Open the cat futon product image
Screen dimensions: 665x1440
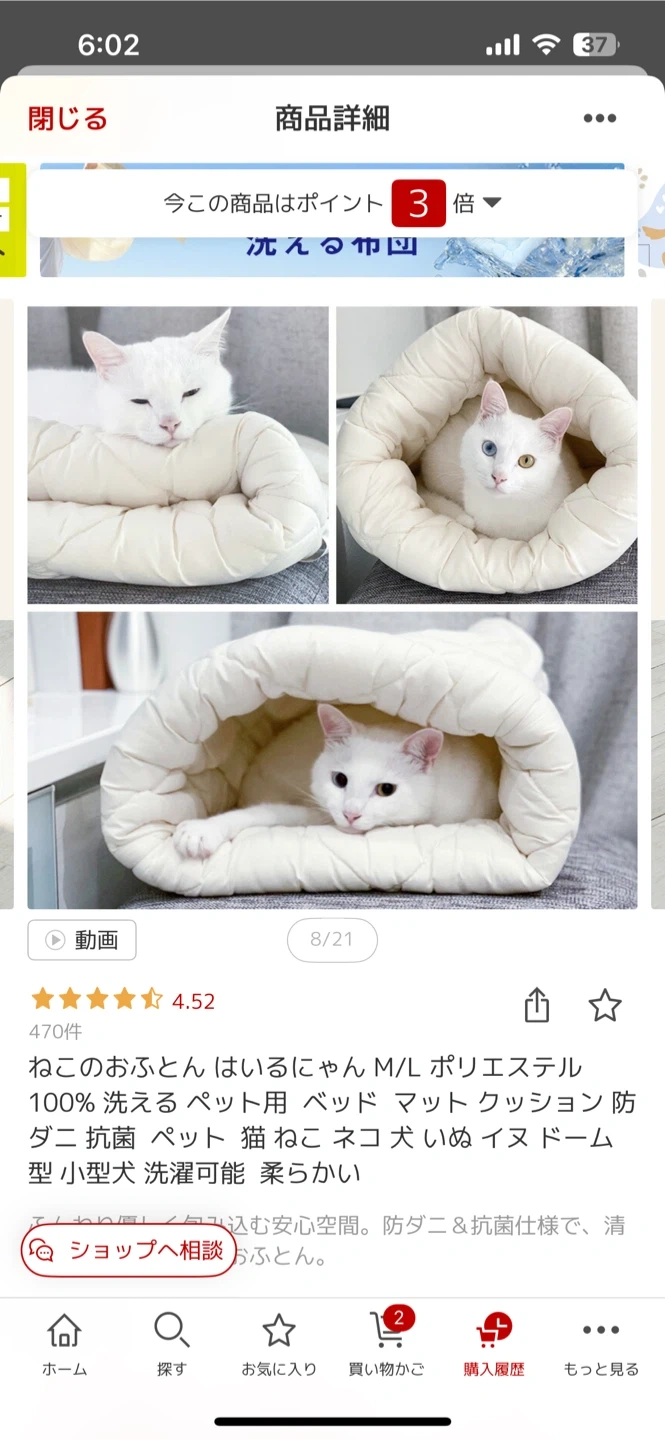pos(332,607)
